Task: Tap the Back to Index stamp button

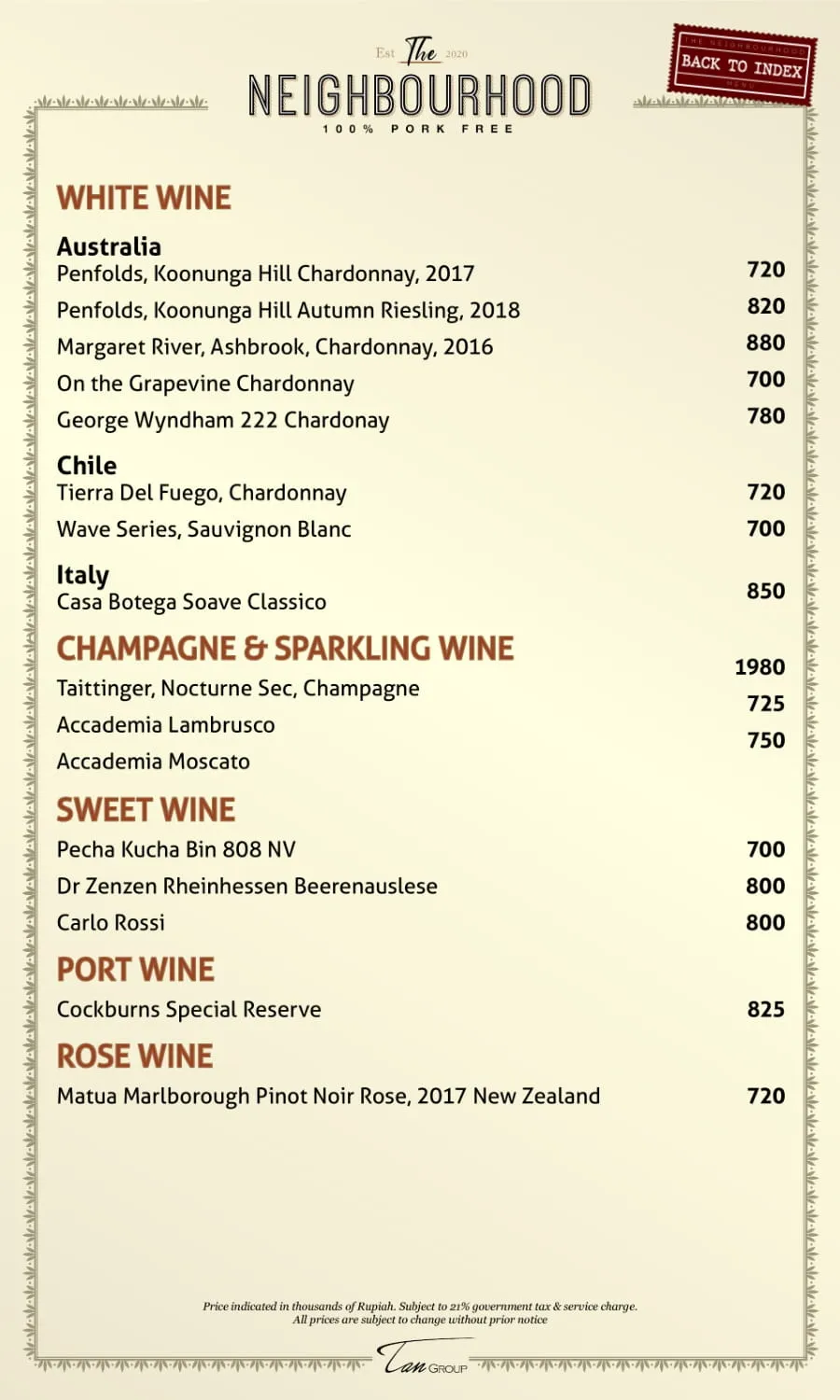Action: (742, 65)
